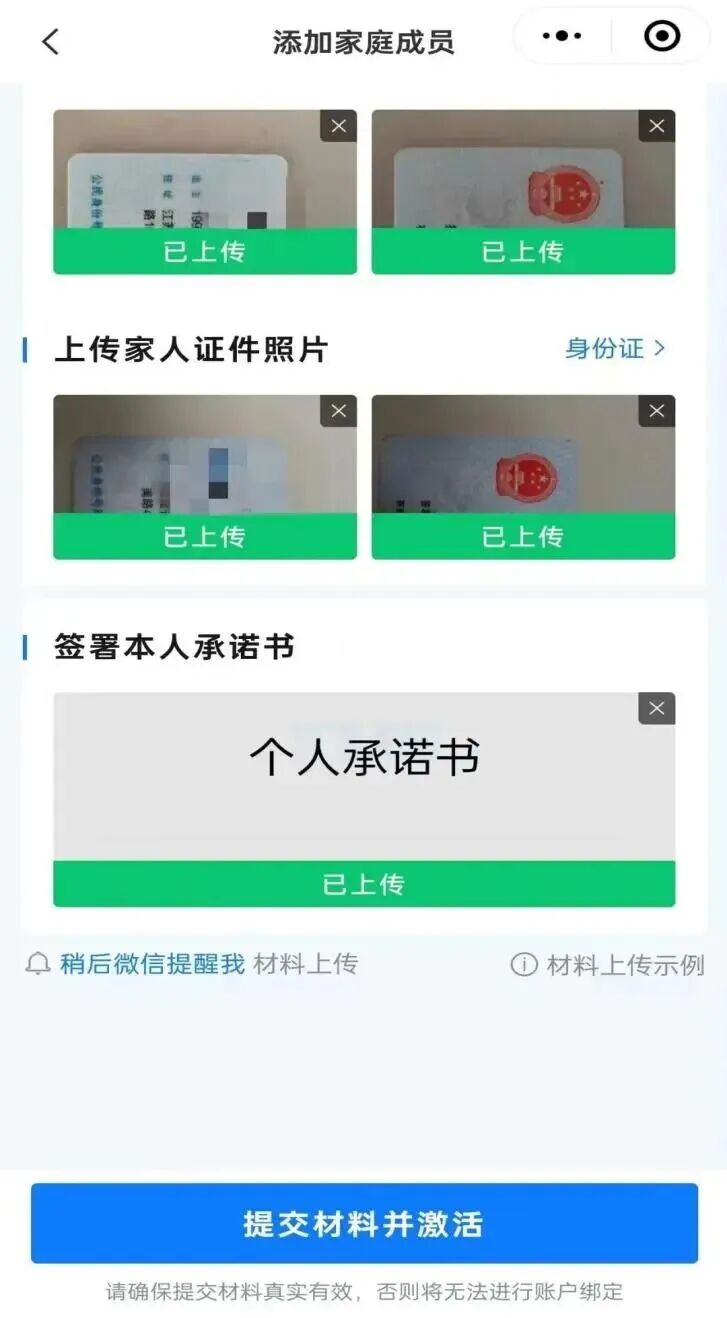727x1318 pixels.
Task: Open the uploaded 个人承诺书 preview
Action: tap(364, 775)
